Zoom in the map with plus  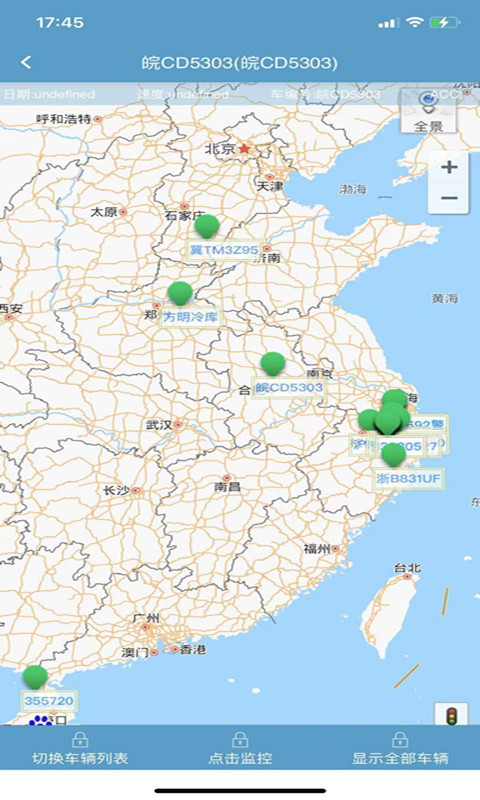point(449,167)
